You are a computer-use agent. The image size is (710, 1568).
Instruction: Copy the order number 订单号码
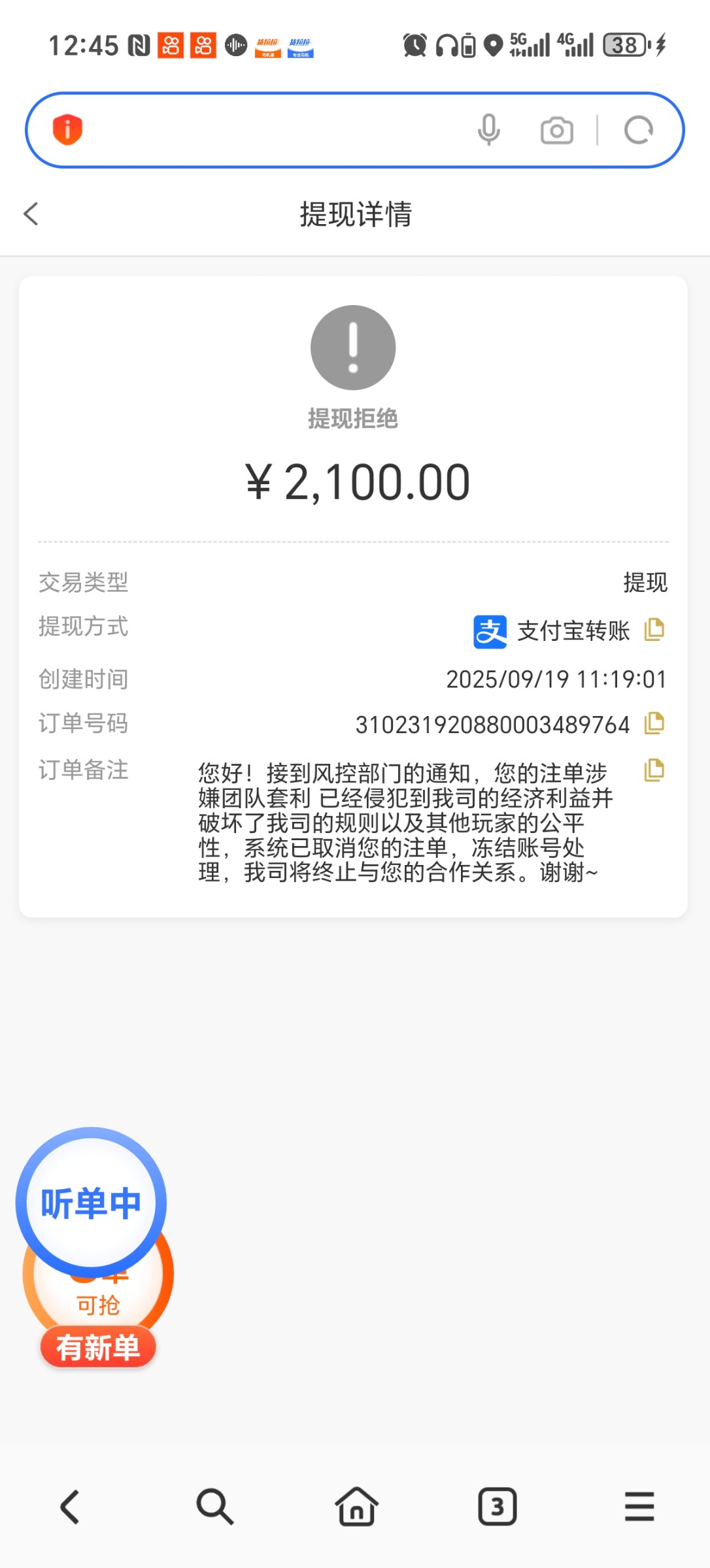point(654,723)
